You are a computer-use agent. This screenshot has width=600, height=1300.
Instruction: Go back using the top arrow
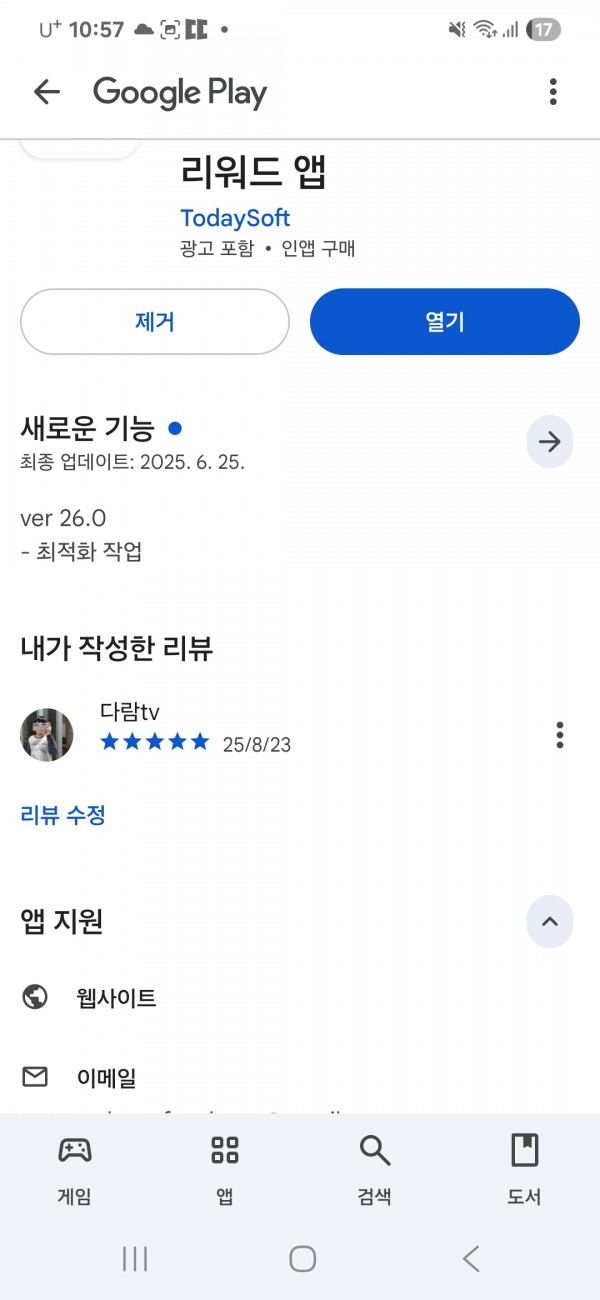pyautogui.click(x=47, y=93)
